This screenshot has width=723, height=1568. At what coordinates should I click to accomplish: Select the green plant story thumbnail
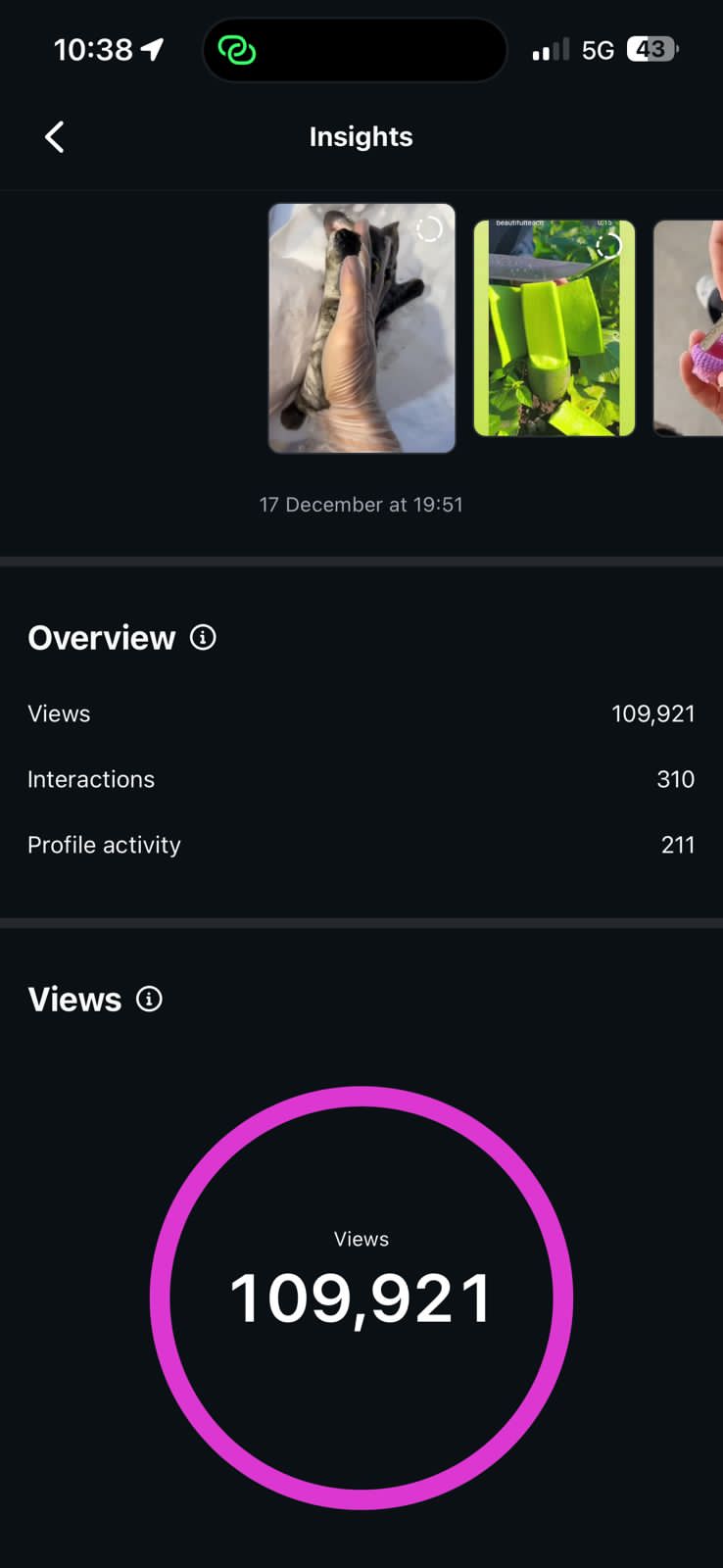click(554, 328)
